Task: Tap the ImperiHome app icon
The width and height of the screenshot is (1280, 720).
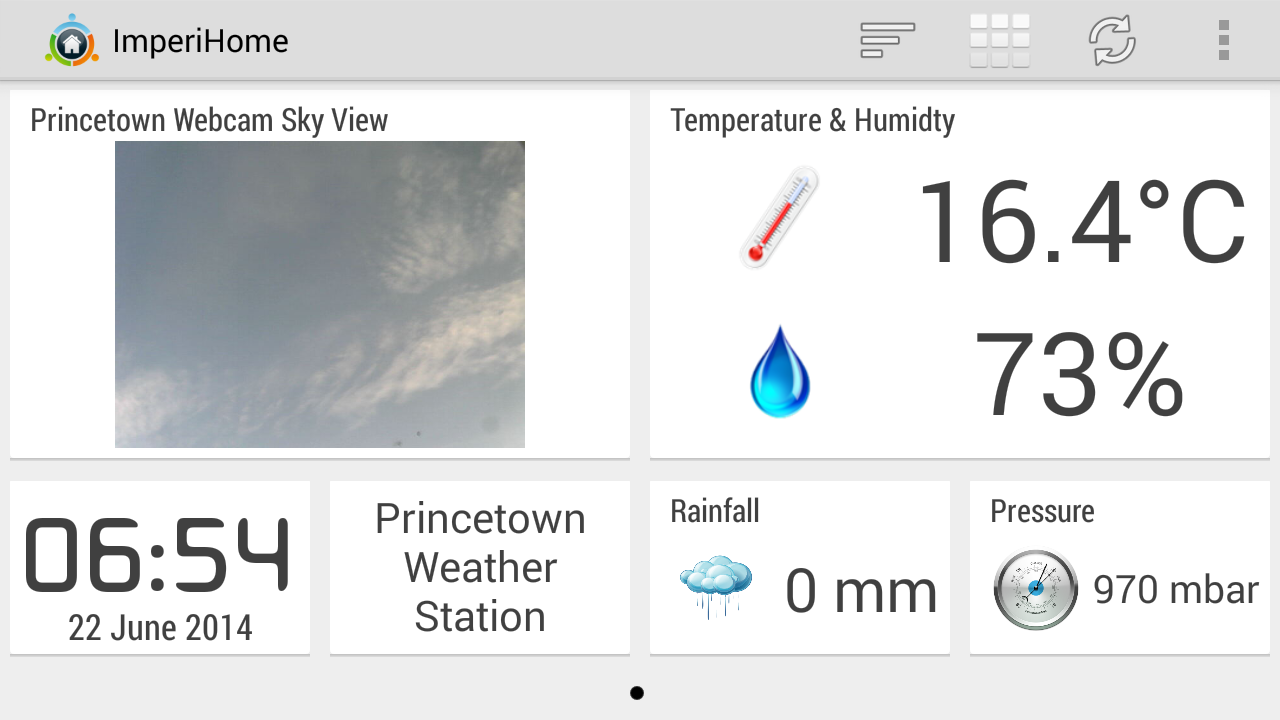Action: click(71, 41)
